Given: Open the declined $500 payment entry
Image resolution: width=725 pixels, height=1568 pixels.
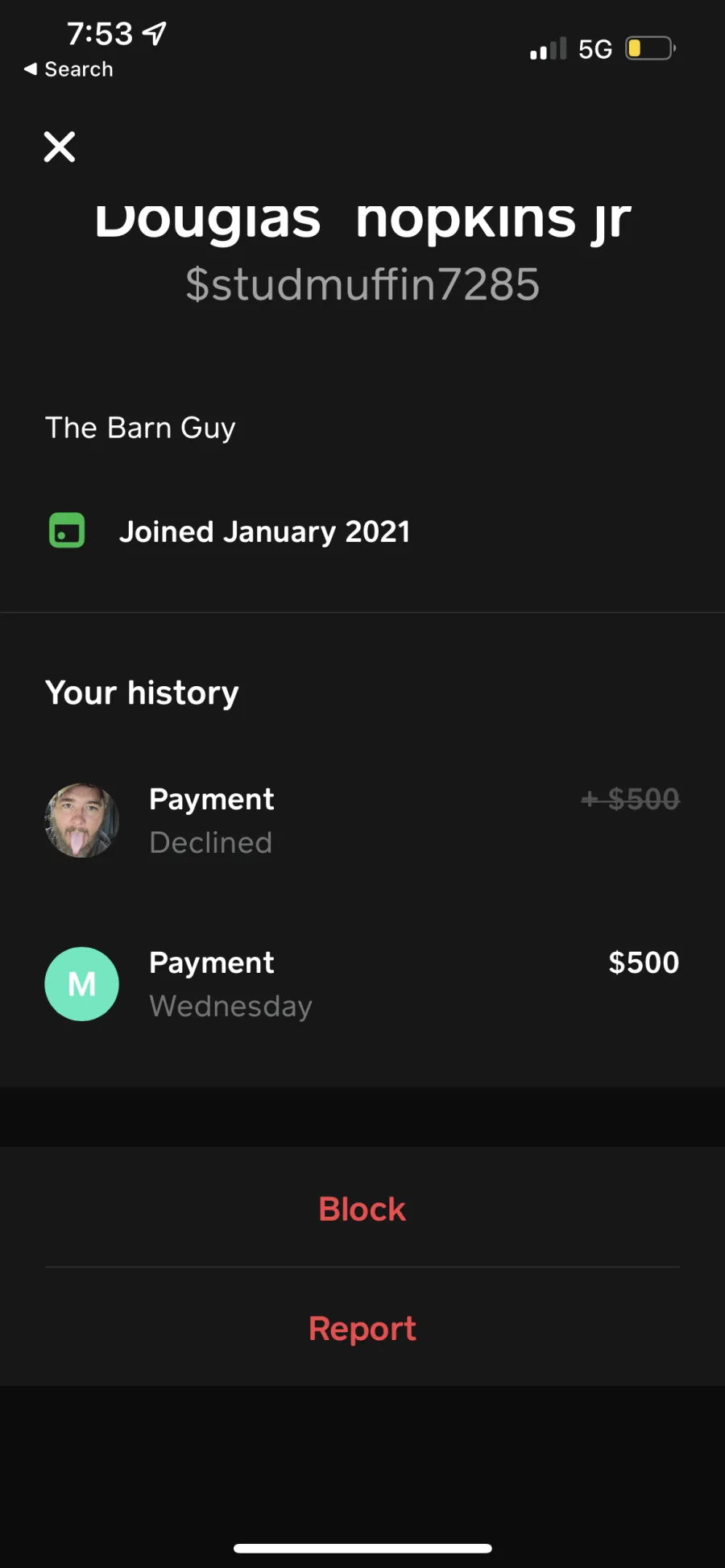Looking at the screenshot, I should pyautogui.click(x=362, y=821).
